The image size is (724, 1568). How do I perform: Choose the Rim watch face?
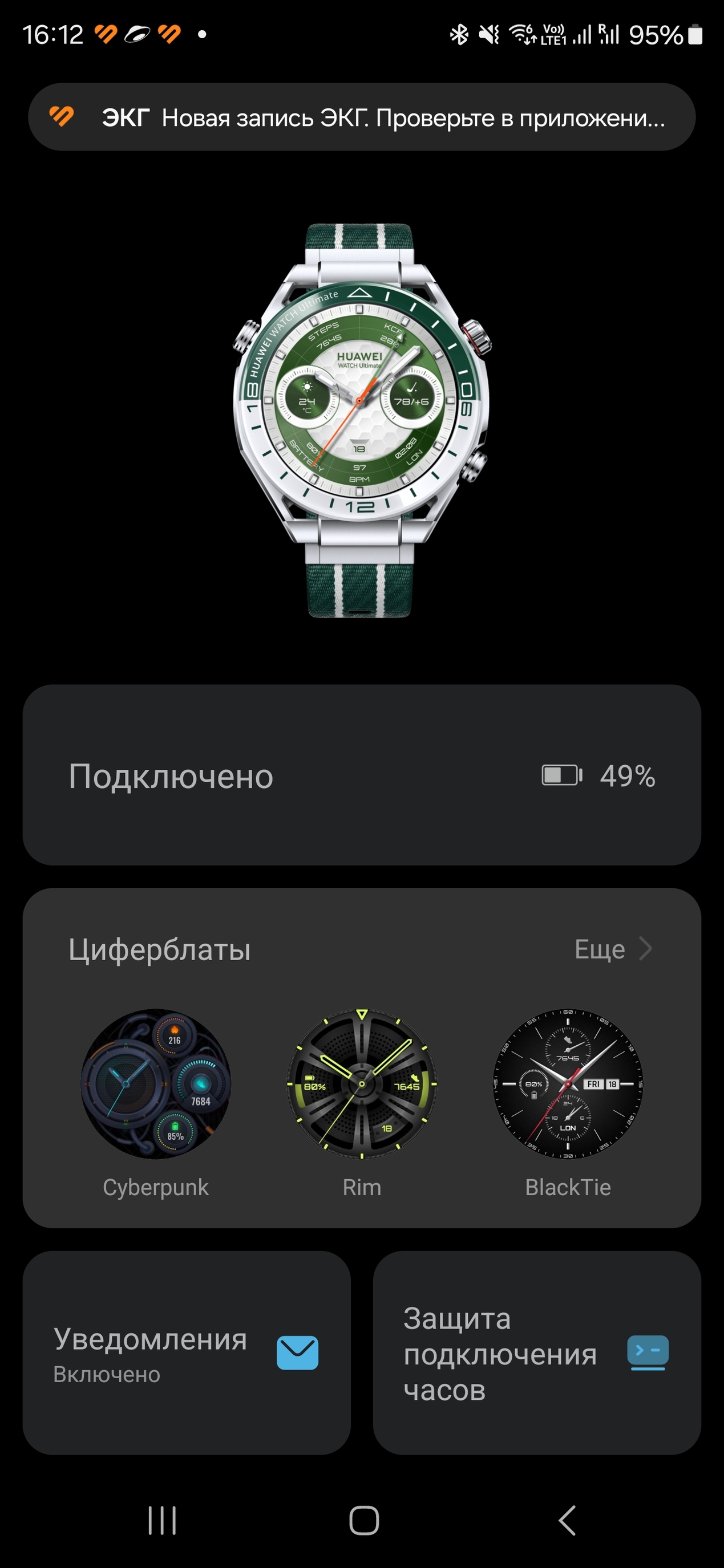pos(362,1084)
